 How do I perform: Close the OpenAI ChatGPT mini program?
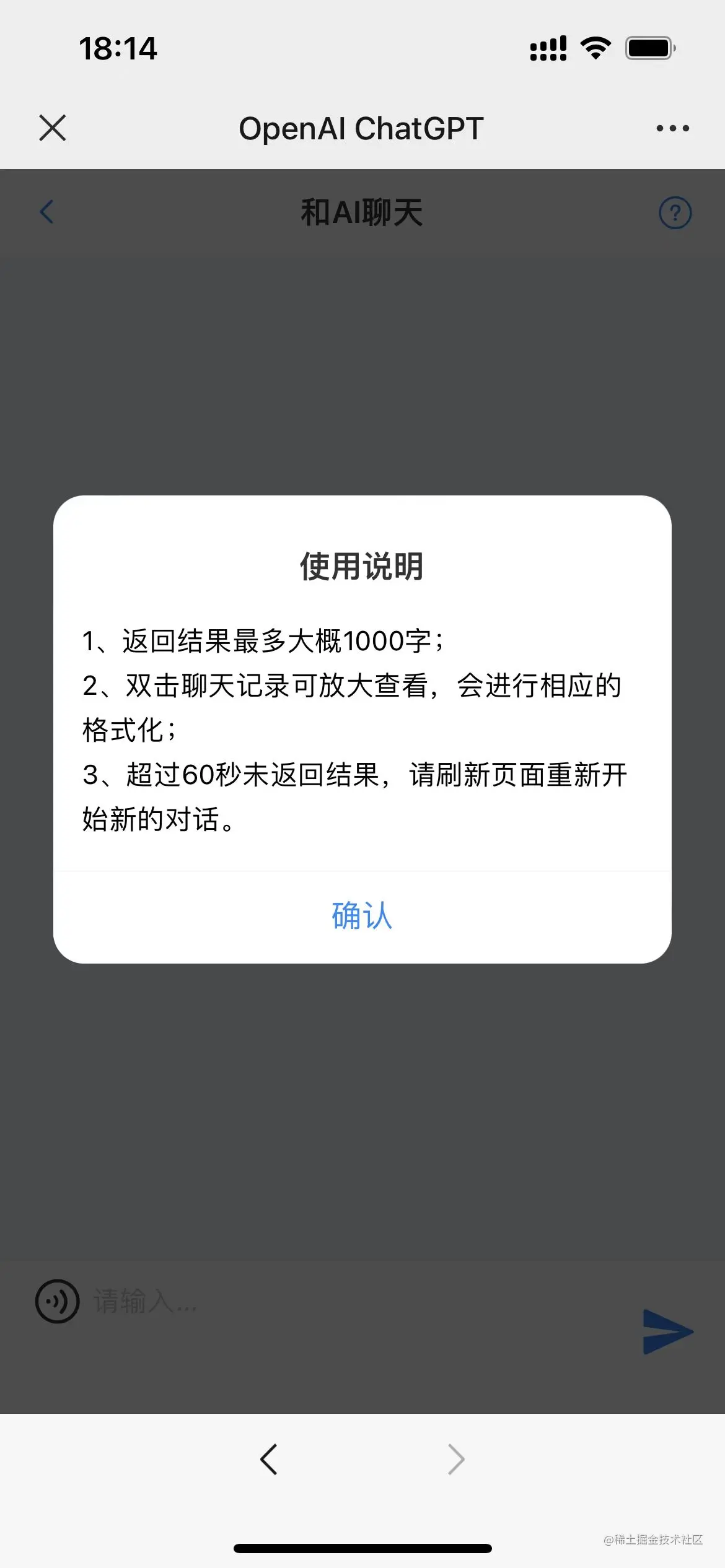pyautogui.click(x=53, y=128)
